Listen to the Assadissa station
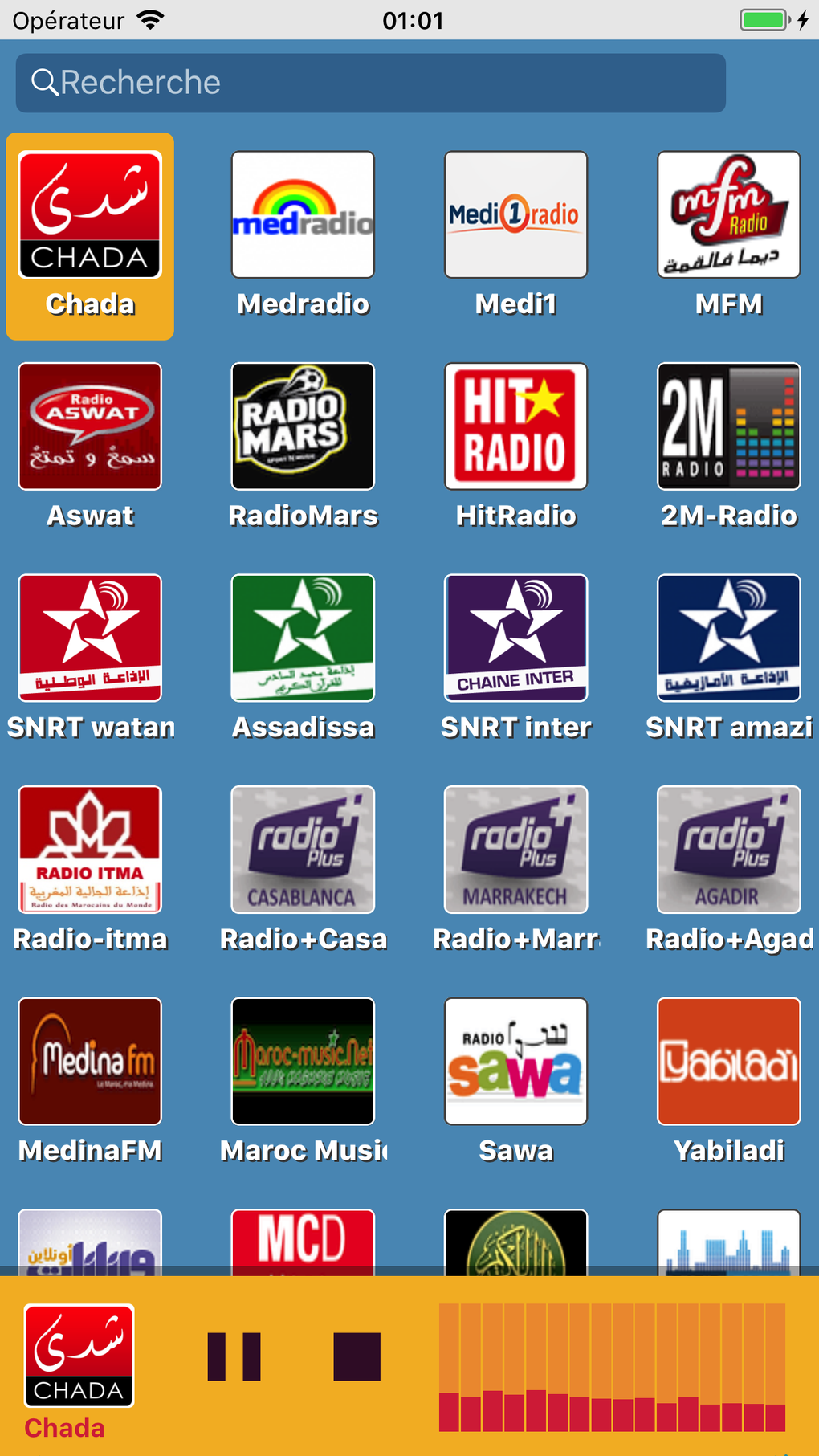The width and height of the screenshot is (819, 1456). (302, 637)
